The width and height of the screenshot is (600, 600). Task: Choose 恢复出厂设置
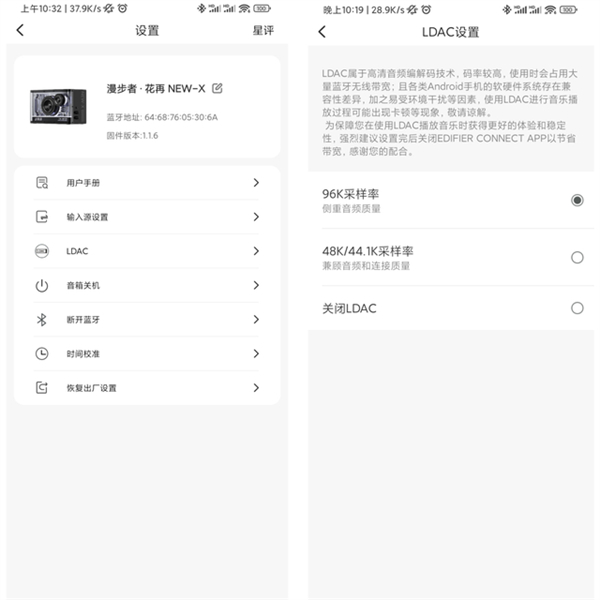[147, 387]
